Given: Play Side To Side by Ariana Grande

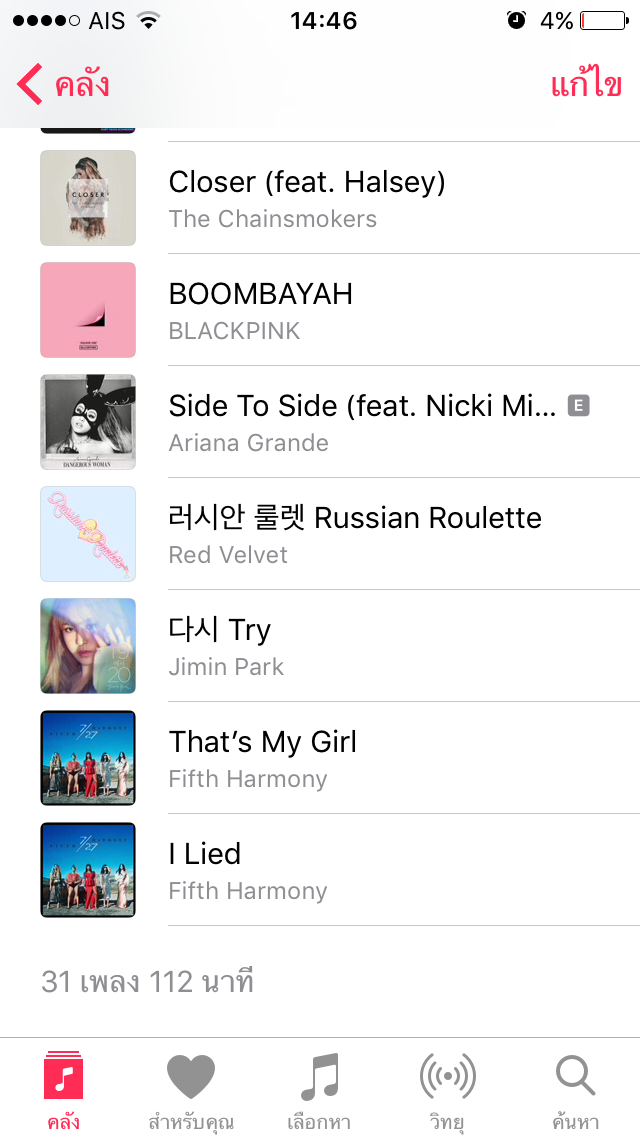Looking at the screenshot, I should 320,422.
